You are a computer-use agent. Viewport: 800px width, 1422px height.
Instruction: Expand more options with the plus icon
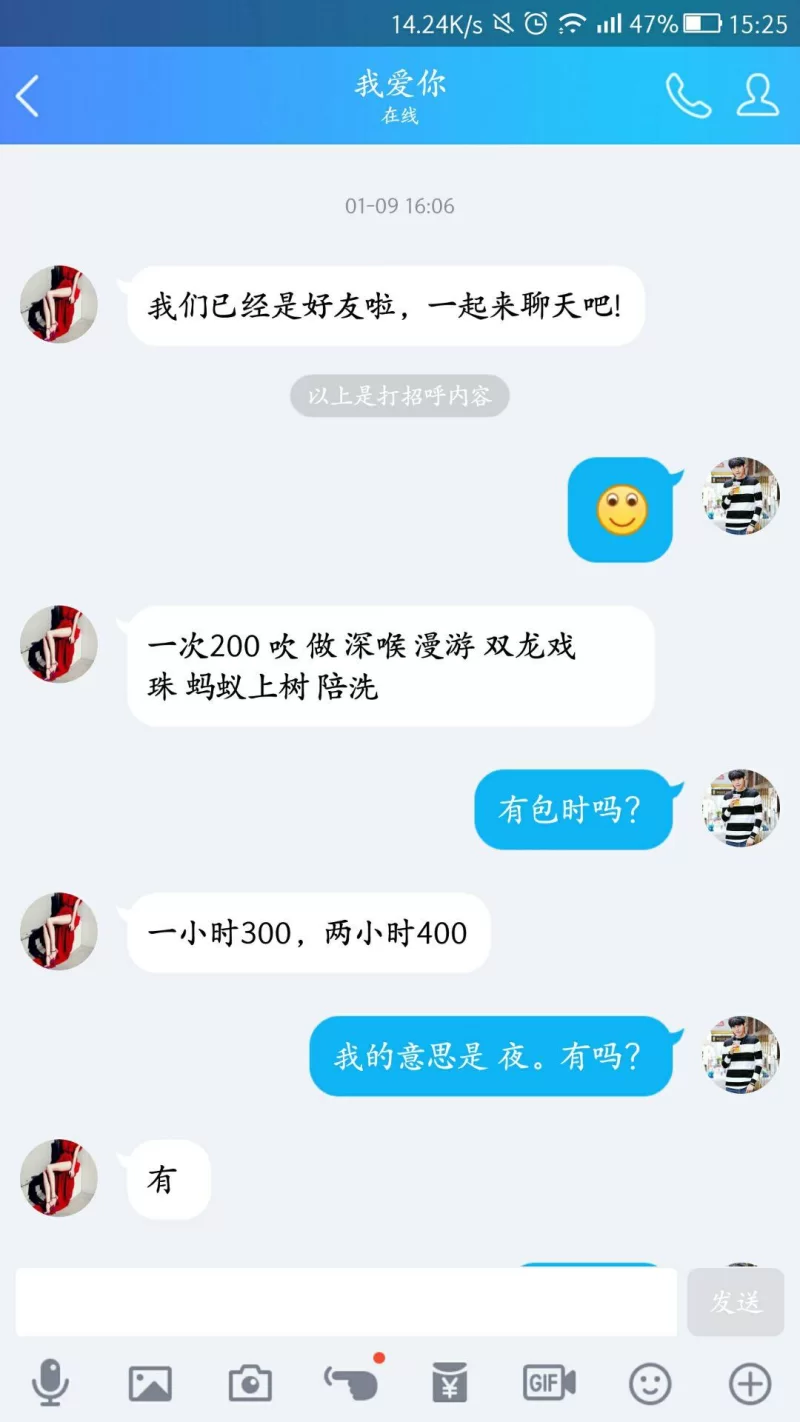[750, 1384]
